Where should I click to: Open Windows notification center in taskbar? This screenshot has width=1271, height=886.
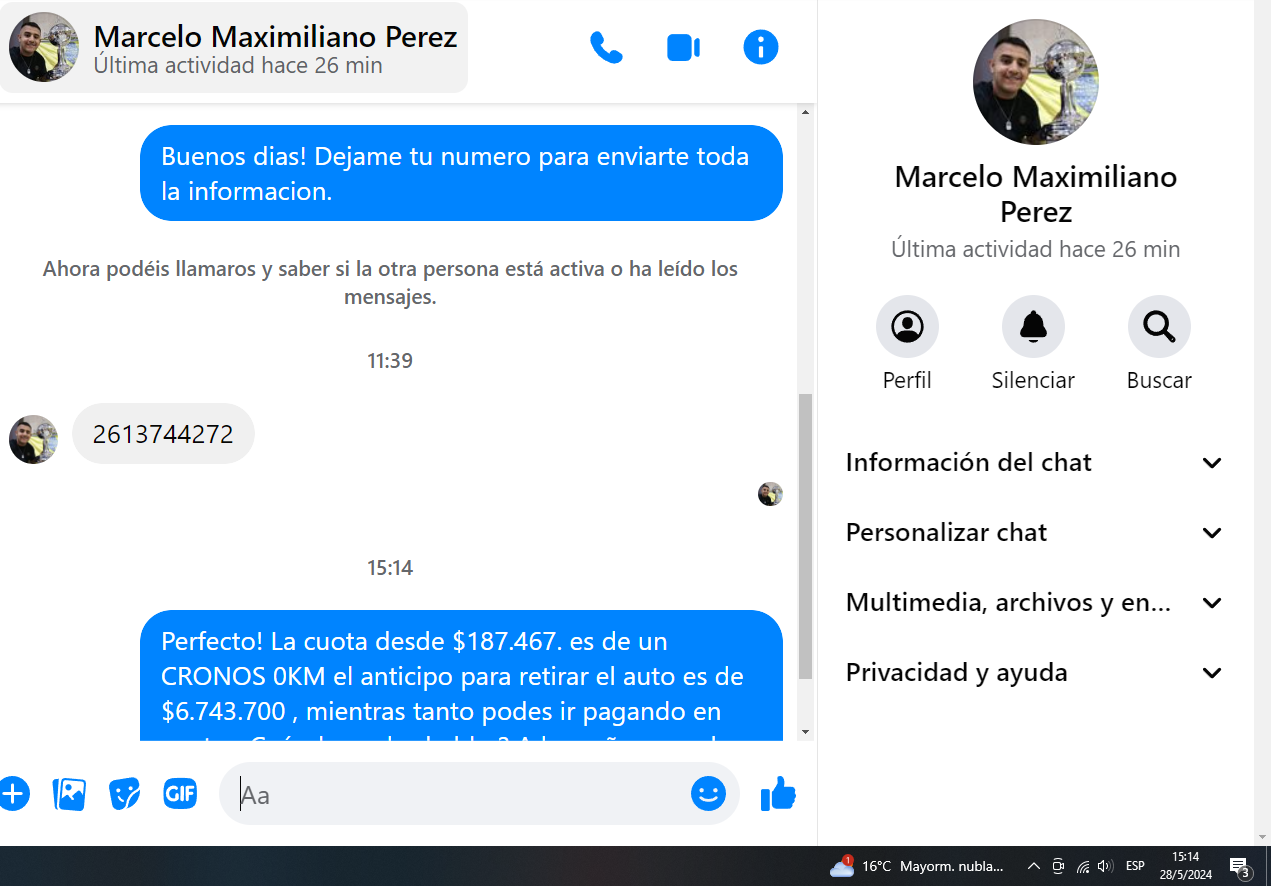pos(1240,867)
